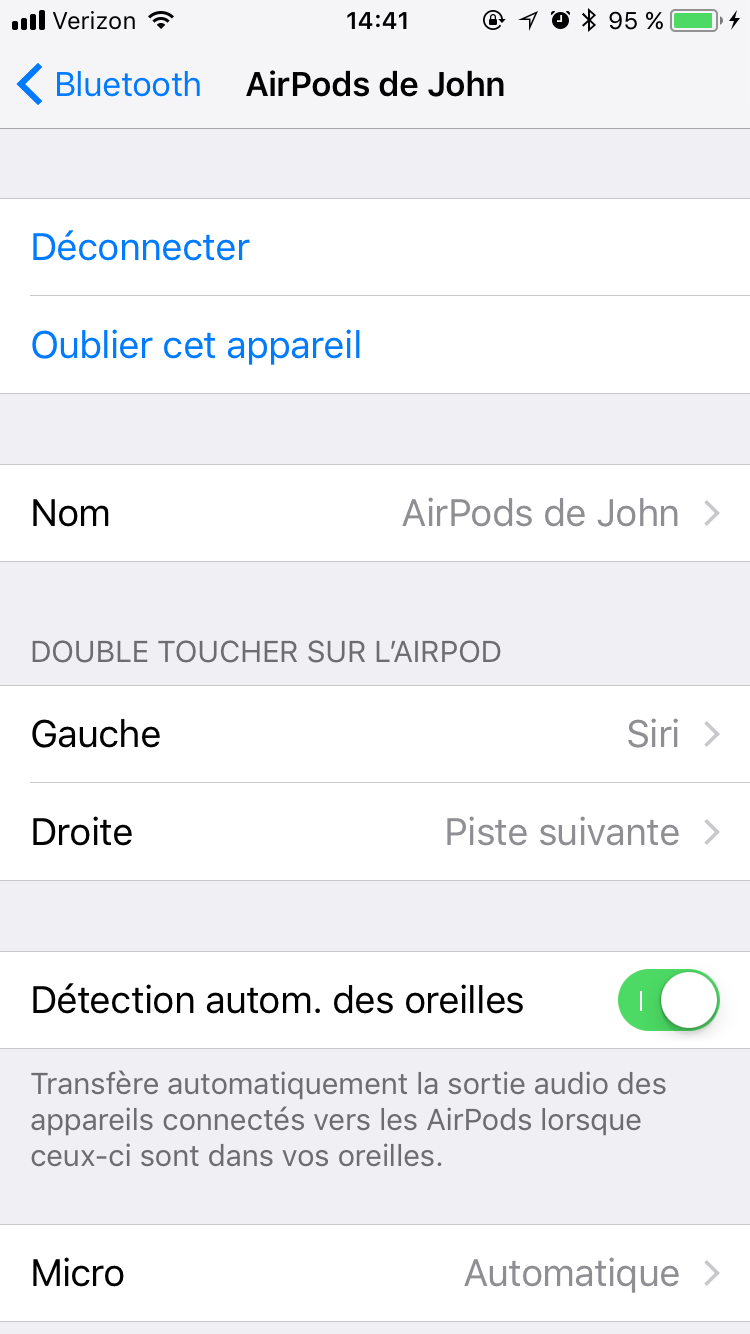
Task: Open Gauche double-tap setting
Action: [375, 734]
